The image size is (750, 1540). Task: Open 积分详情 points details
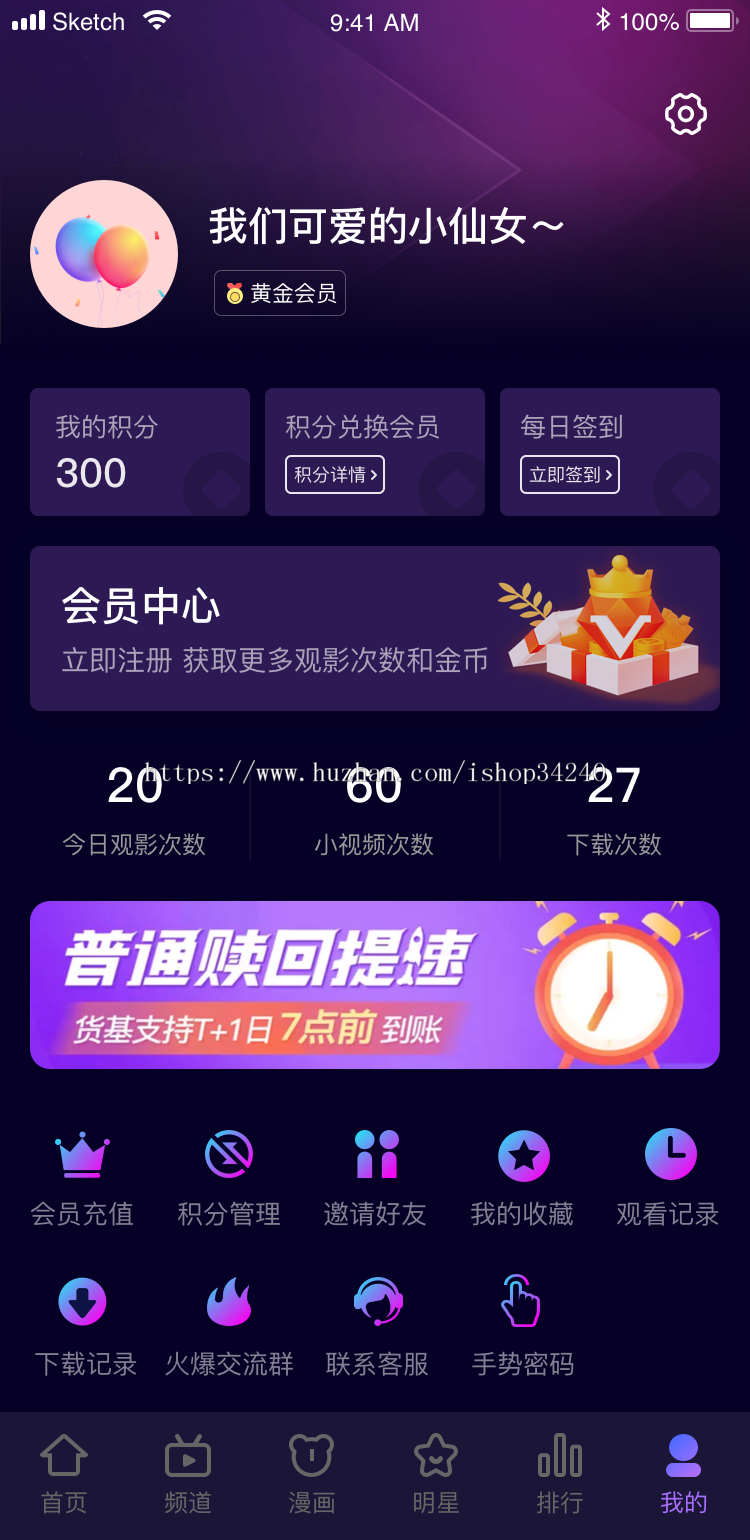point(333,474)
